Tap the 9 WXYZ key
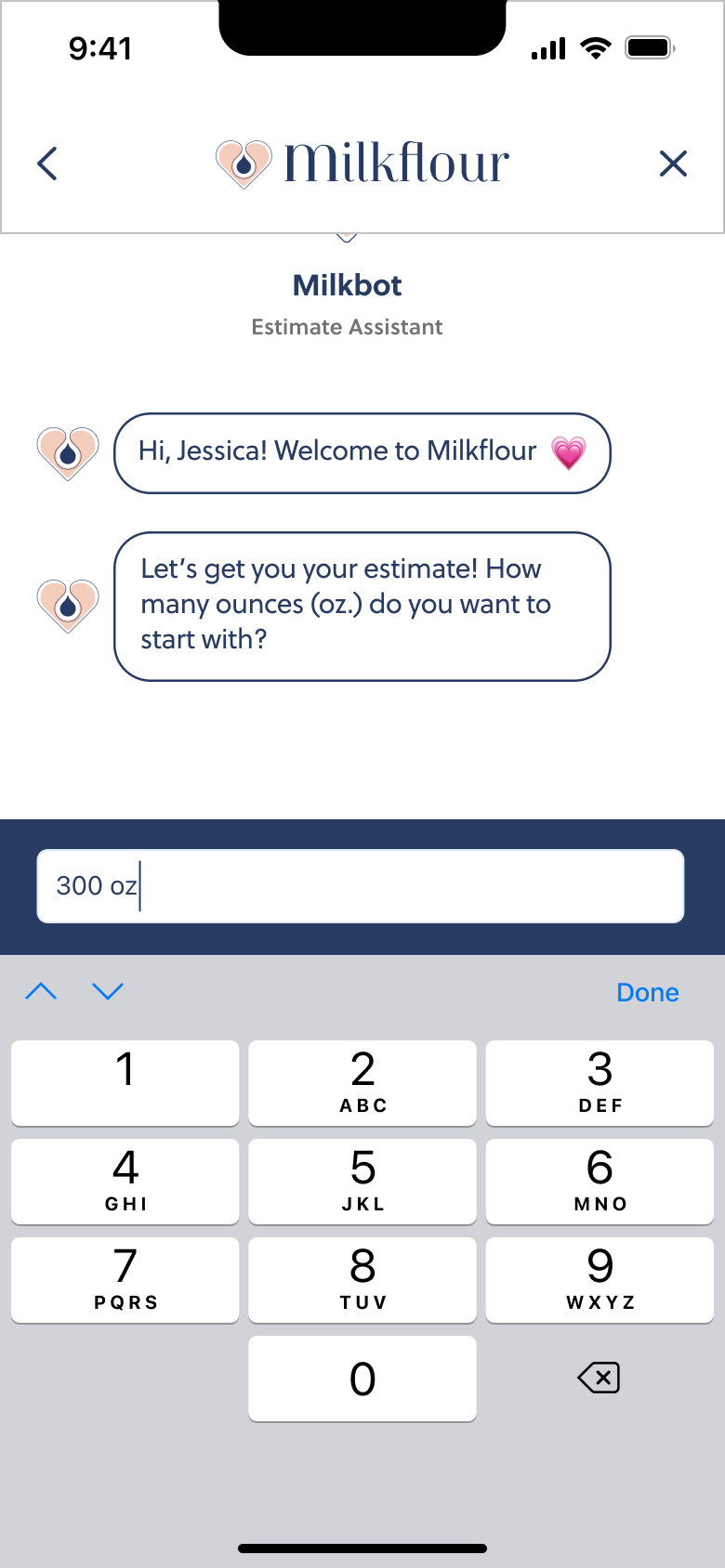The width and height of the screenshot is (725, 1568). (600, 1280)
